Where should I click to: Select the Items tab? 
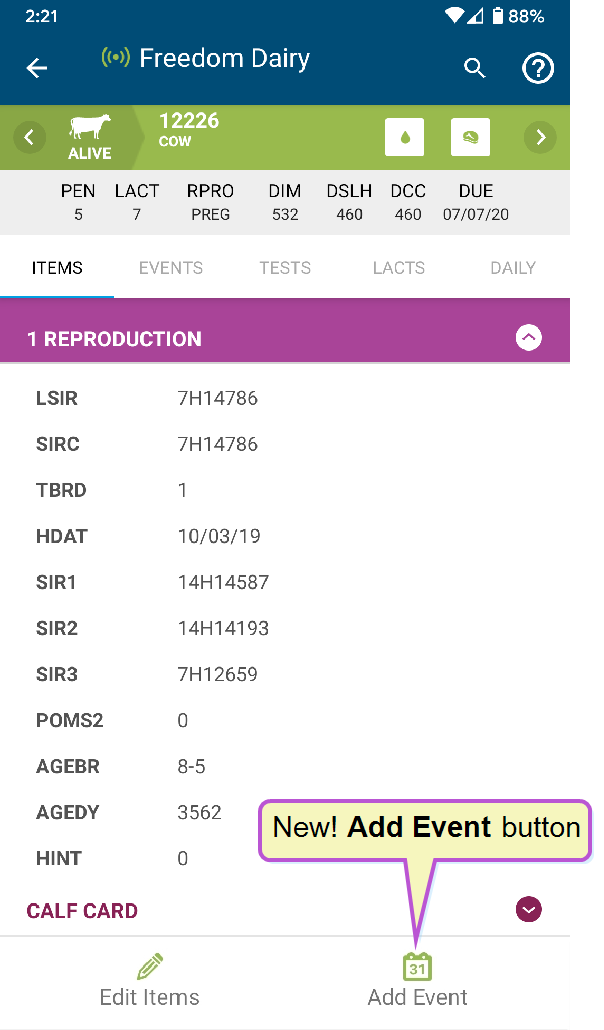tap(57, 268)
